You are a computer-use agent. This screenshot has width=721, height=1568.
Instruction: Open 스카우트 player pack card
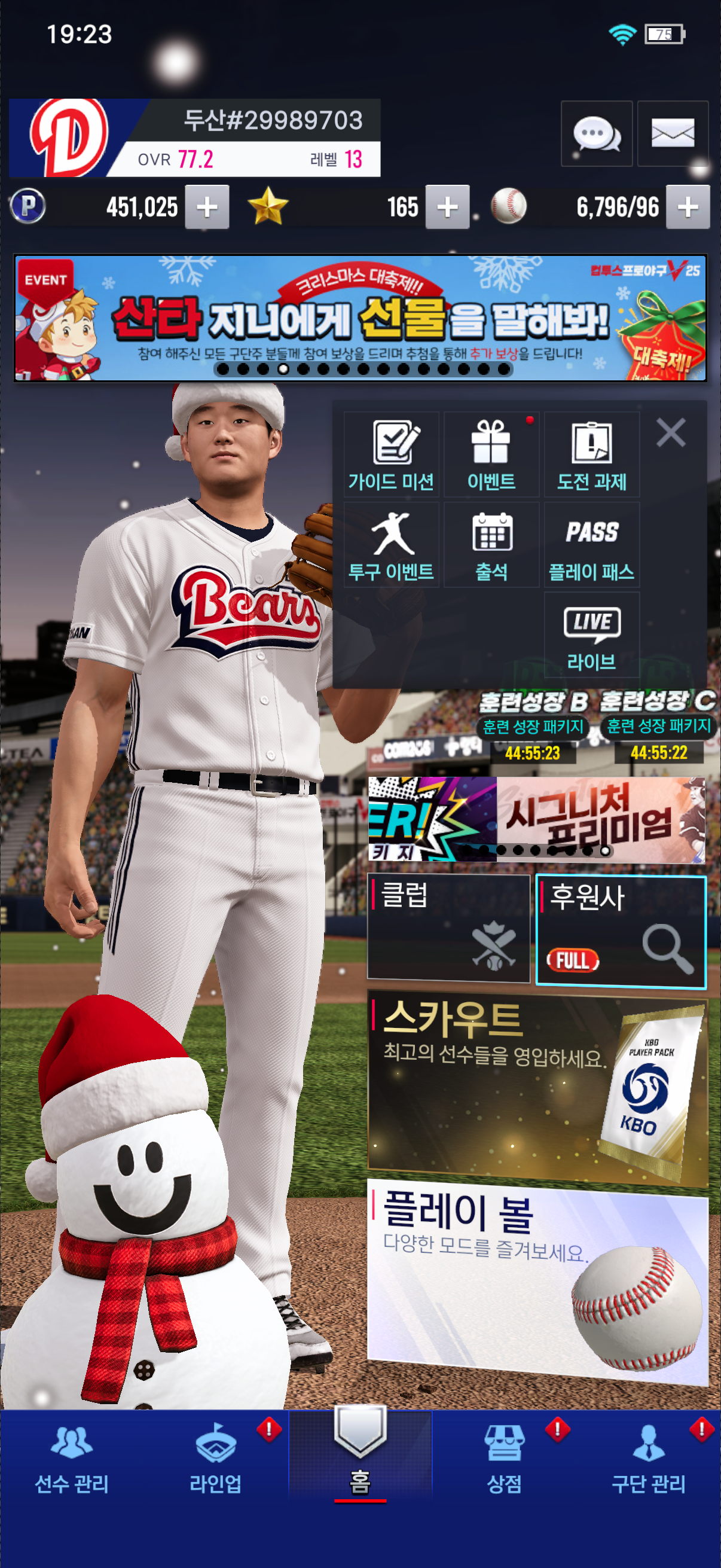pos(537,1090)
